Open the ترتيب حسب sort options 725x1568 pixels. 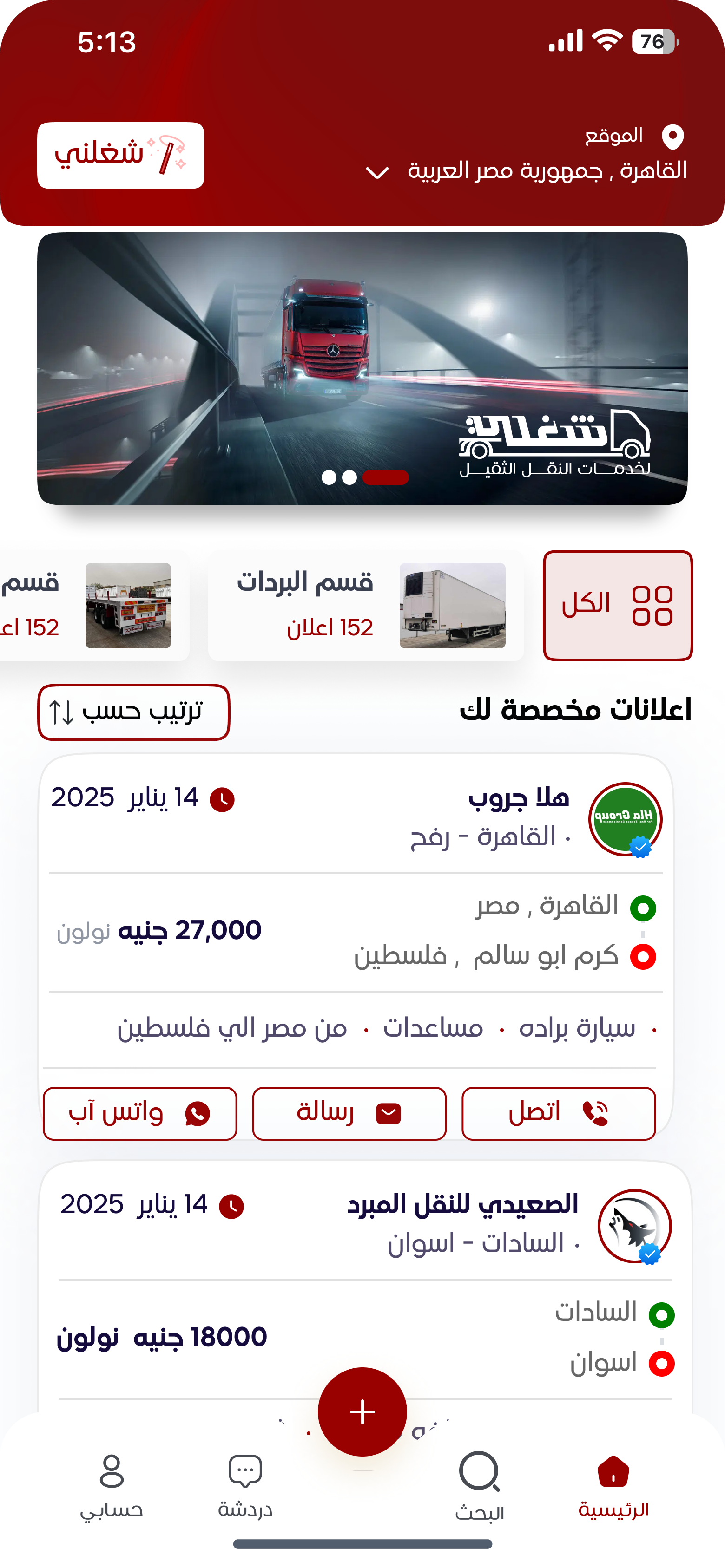point(133,712)
